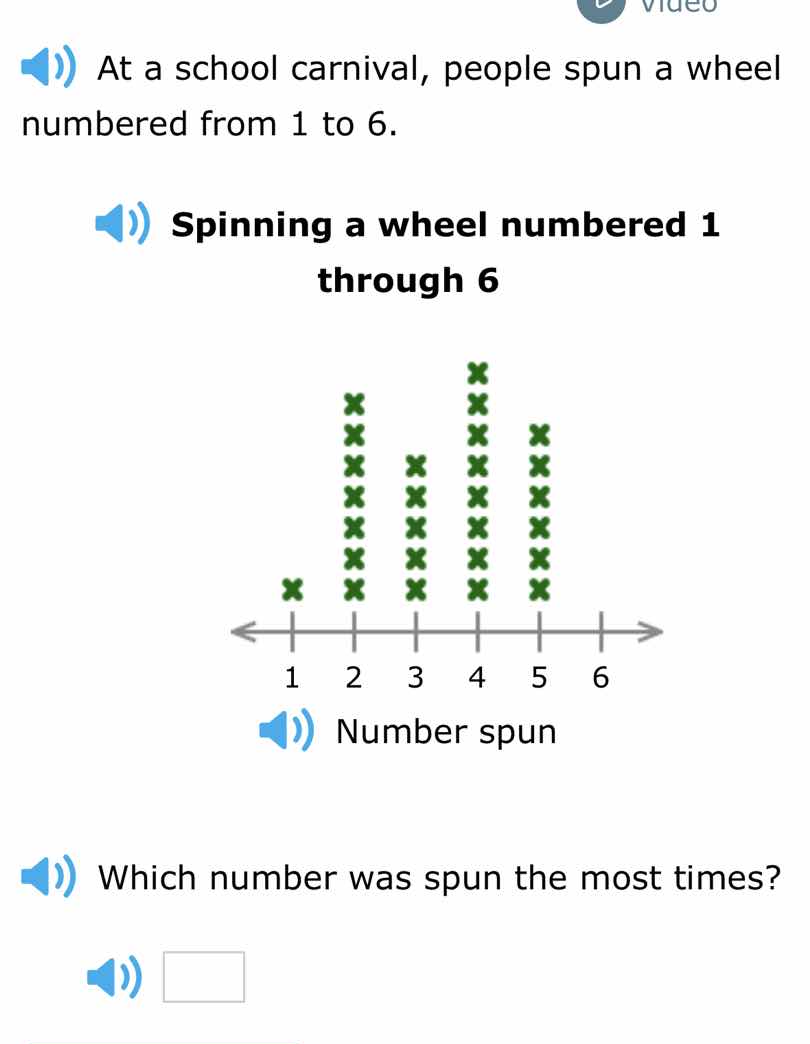The image size is (810, 1044).
Task: Click the middle X above number 3
Action: [416, 525]
